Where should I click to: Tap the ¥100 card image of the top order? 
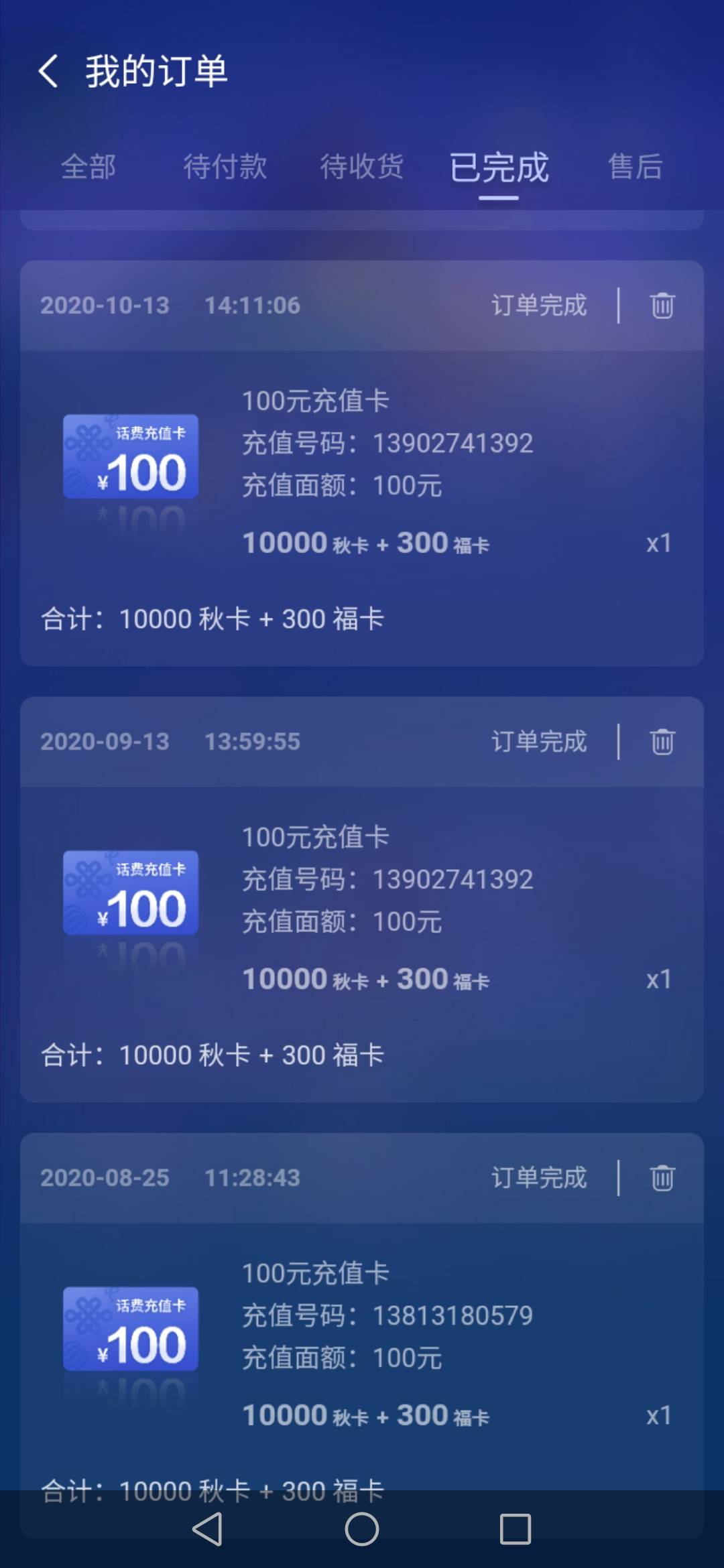(130, 456)
